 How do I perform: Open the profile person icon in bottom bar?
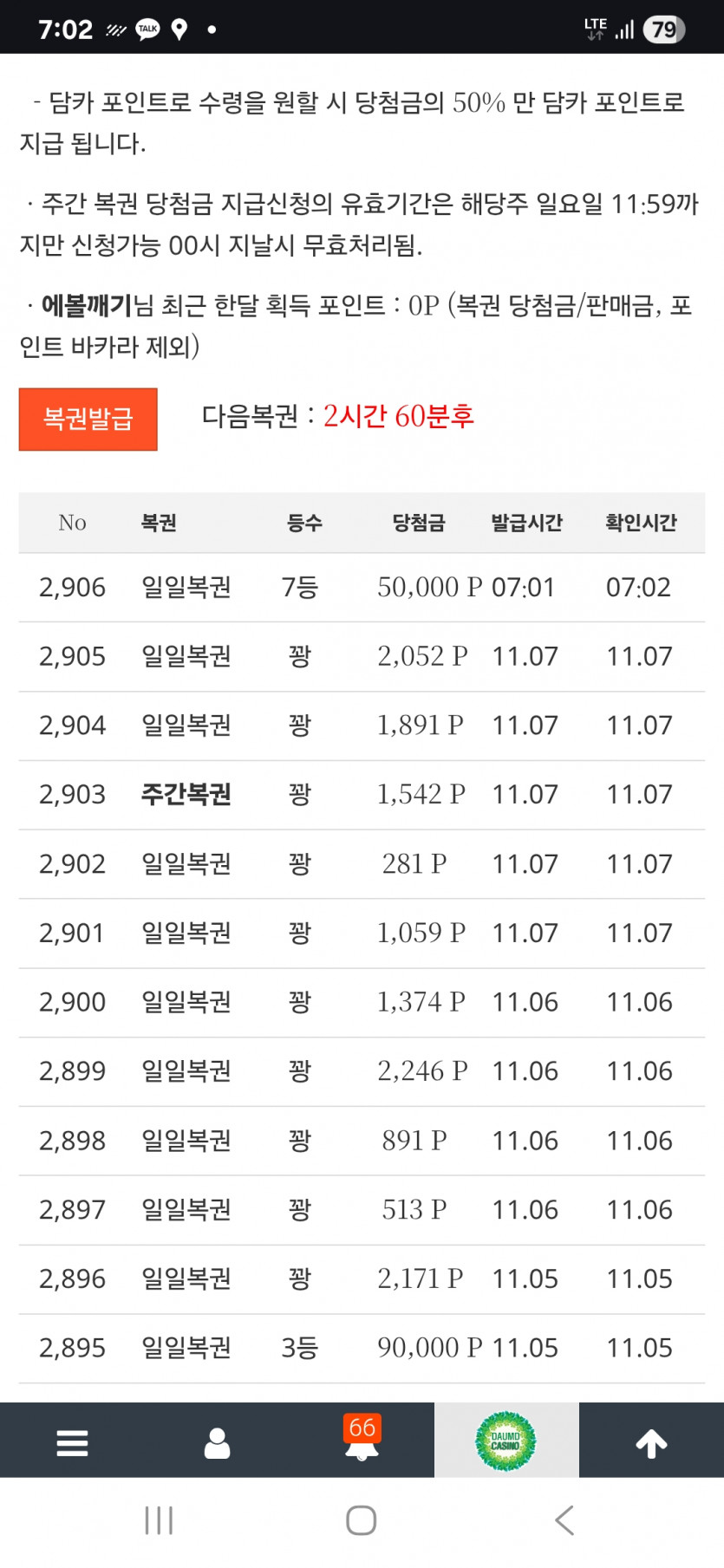pos(217,1440)
